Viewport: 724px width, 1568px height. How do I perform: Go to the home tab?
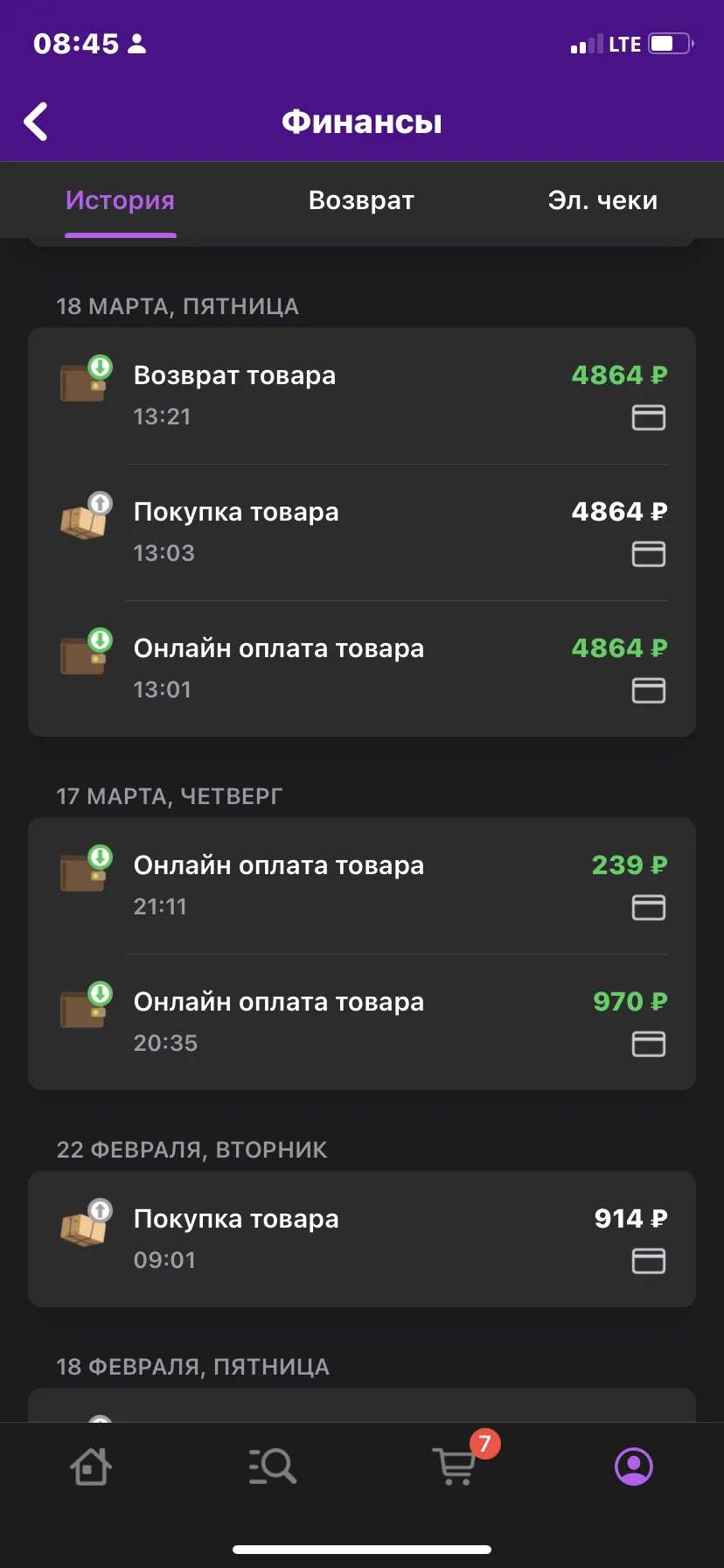click(91, 1466)
